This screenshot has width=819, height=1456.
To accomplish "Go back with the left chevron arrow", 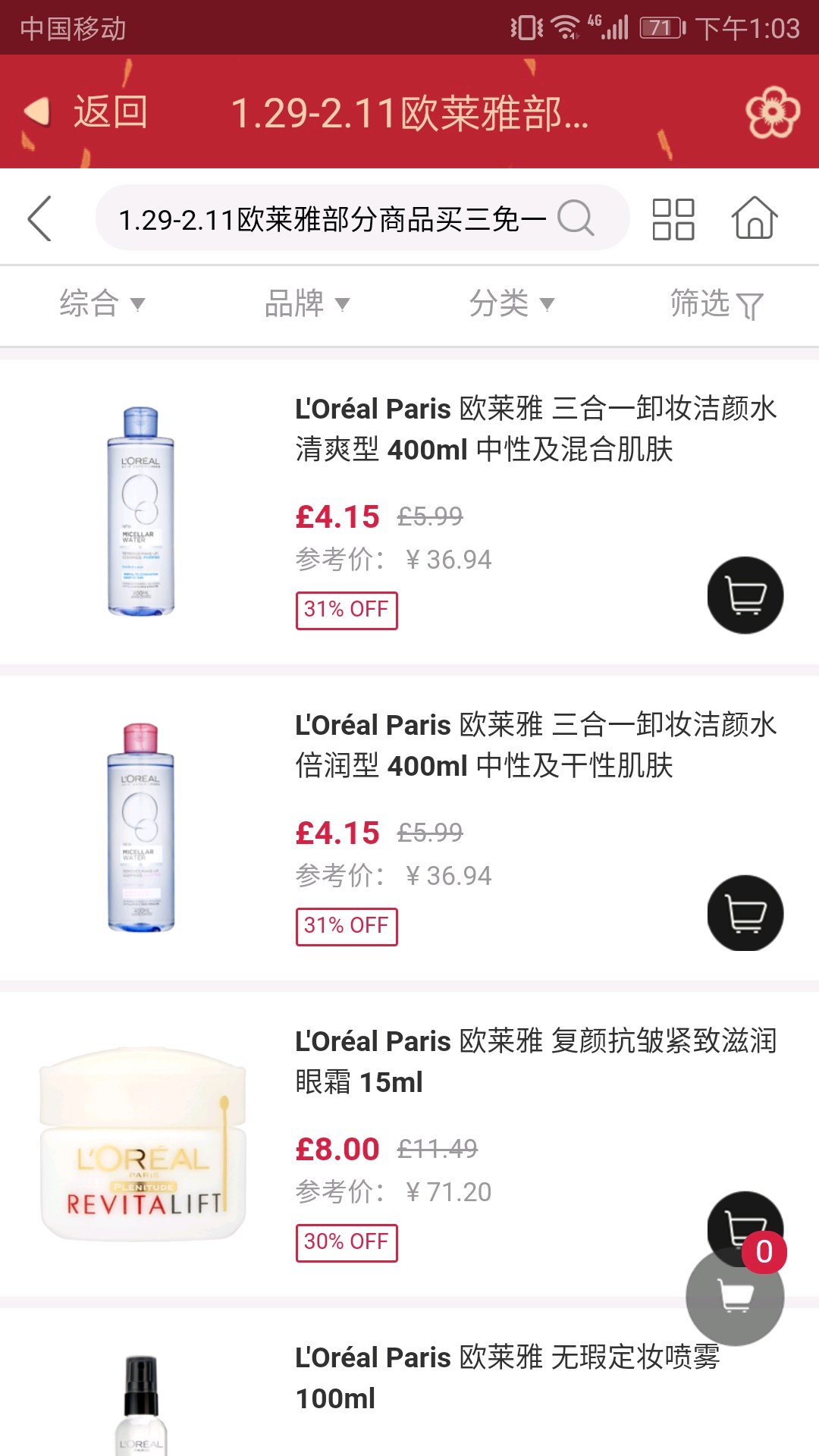I will [x=40, y=219].
